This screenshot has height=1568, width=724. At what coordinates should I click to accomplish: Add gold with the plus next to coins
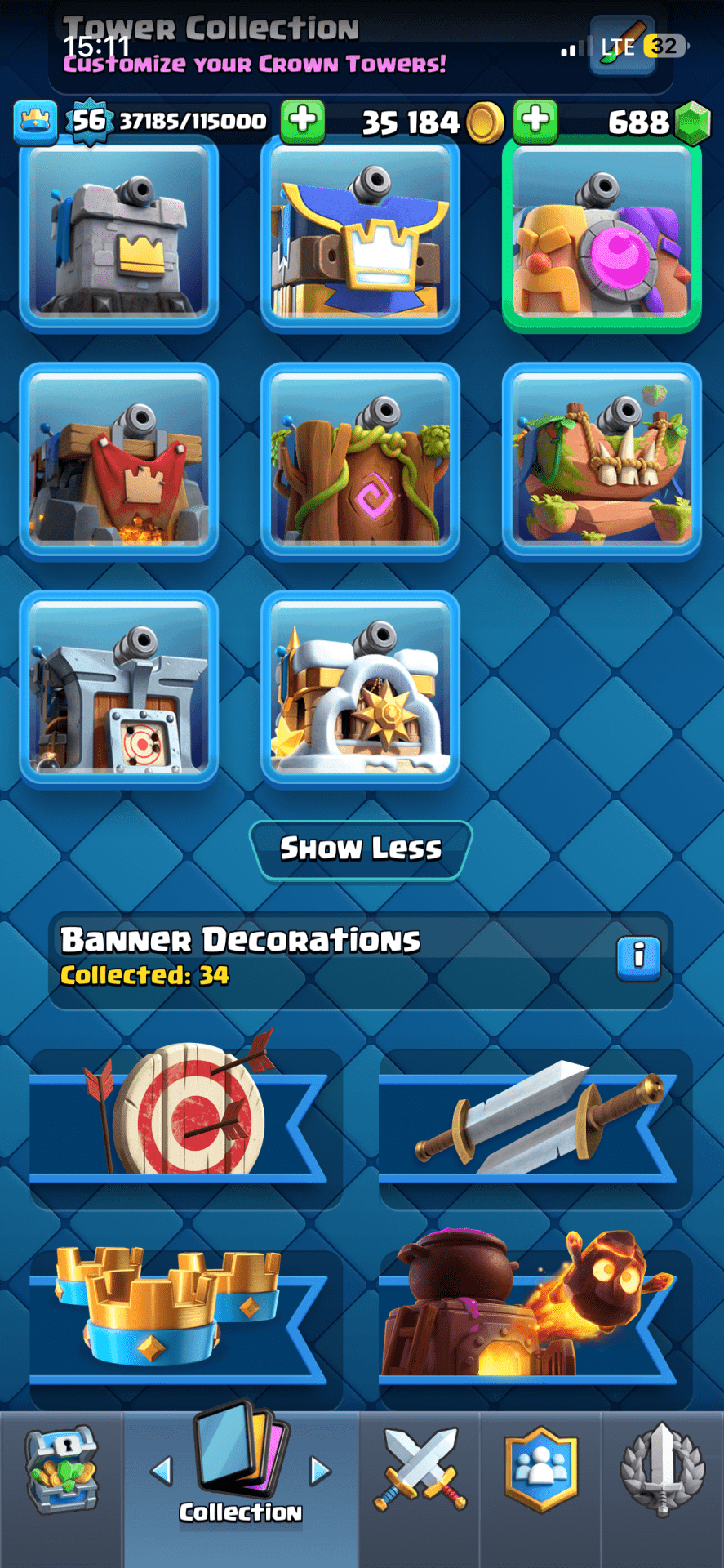535,121
